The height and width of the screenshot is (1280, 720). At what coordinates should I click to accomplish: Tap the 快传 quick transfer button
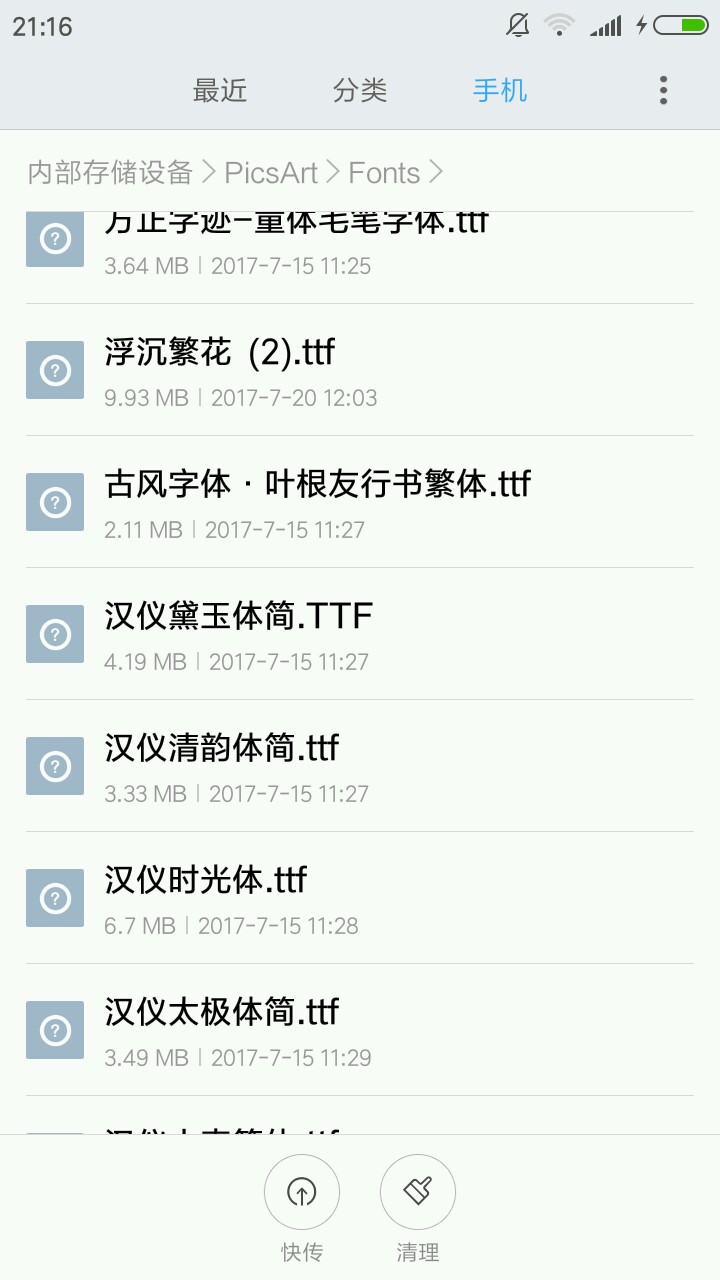[x=302, y=1192]
